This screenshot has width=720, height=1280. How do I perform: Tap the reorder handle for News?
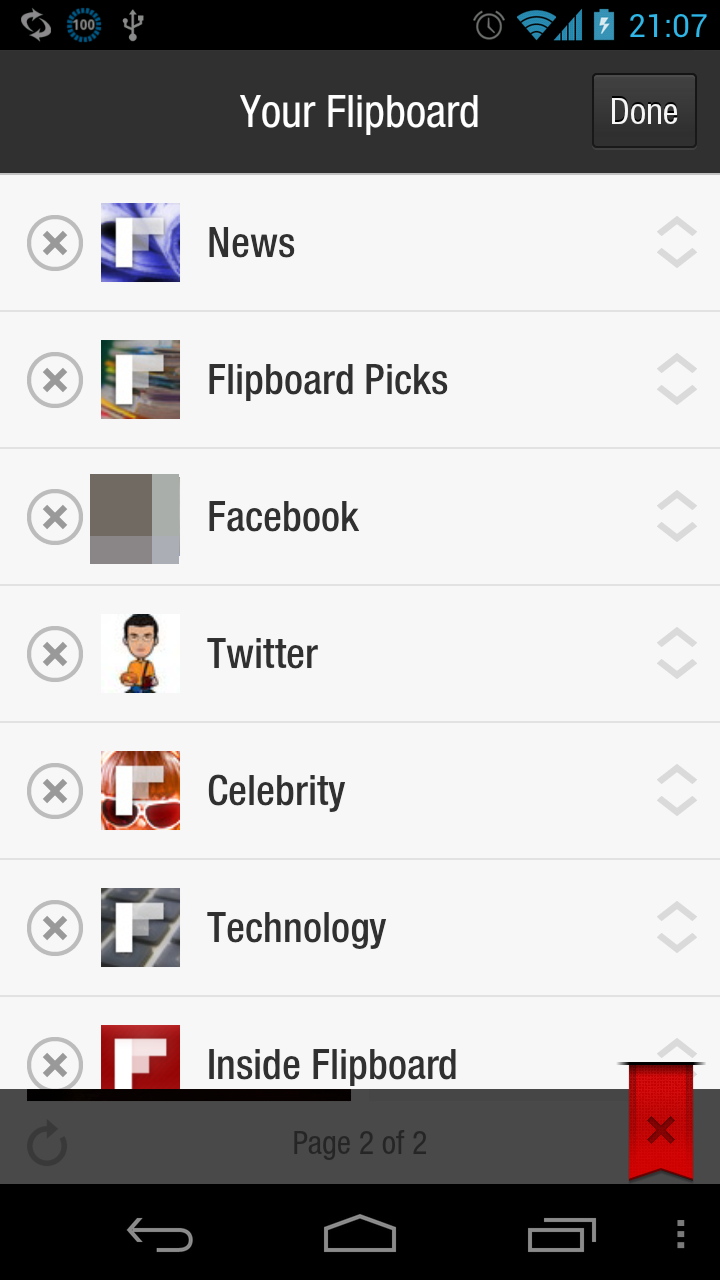point(677,243)
